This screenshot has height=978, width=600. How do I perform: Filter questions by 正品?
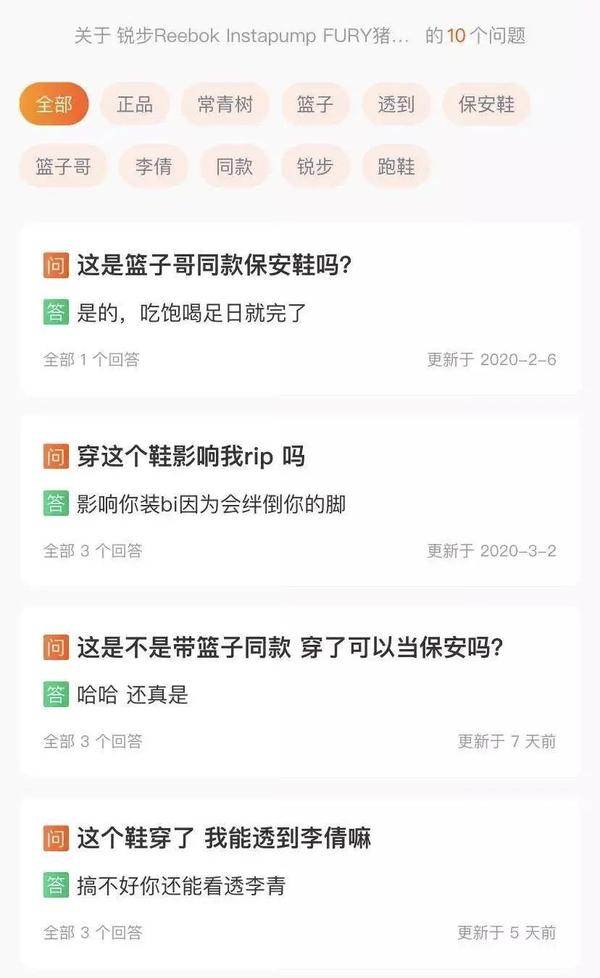[135, 104]
